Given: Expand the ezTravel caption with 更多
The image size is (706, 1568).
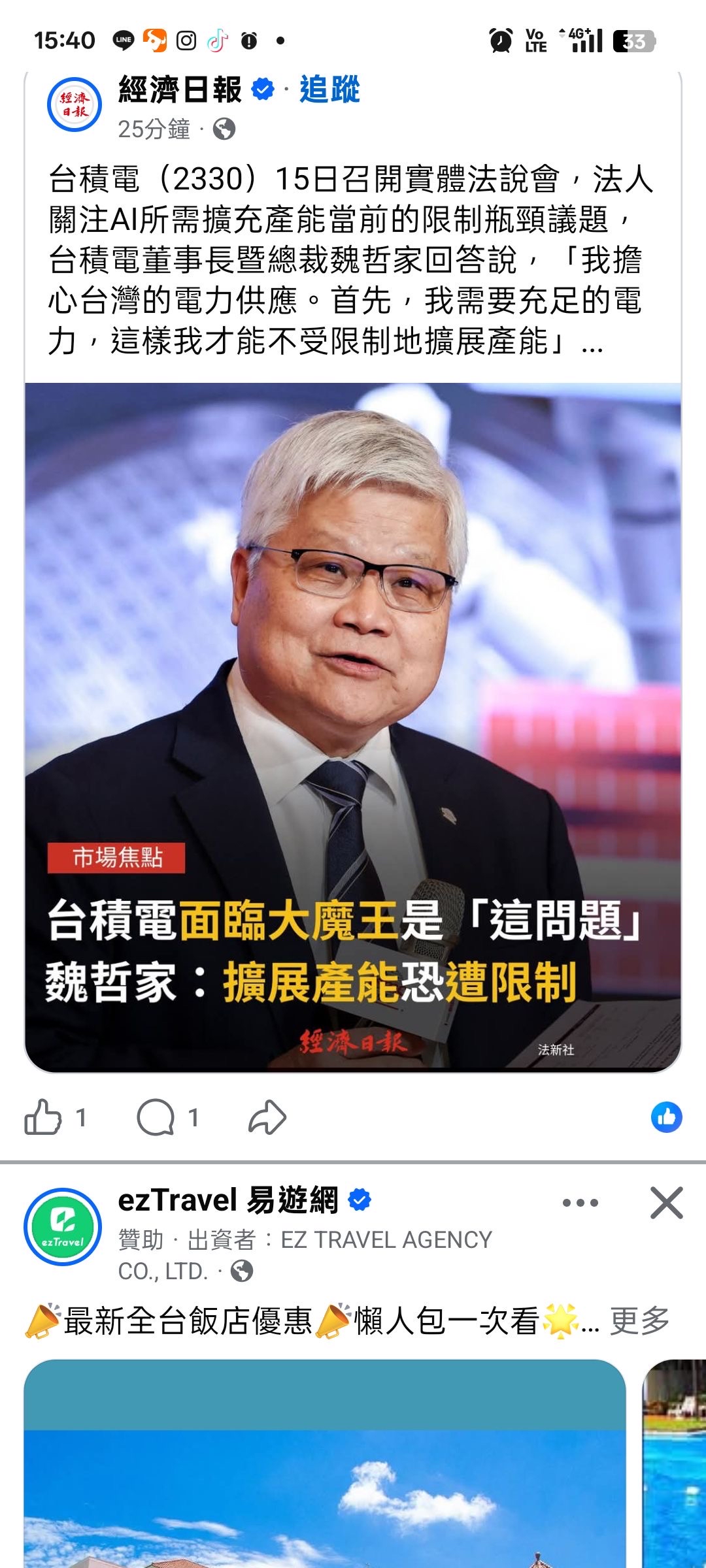Looking at the screenshot, I should coord(639,1321).
